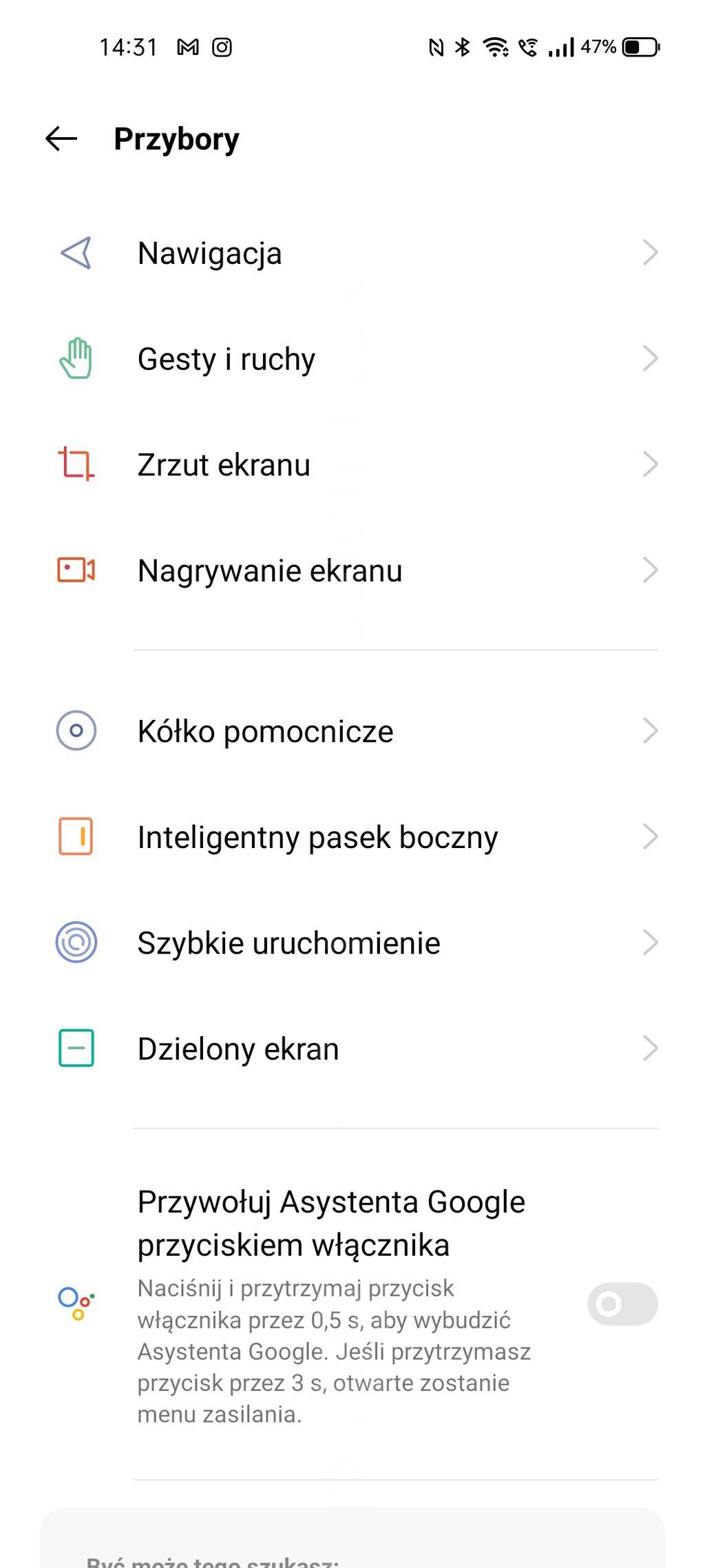
Task: Enable Asystent Google power button toggle
Action: pos(622,1303)
